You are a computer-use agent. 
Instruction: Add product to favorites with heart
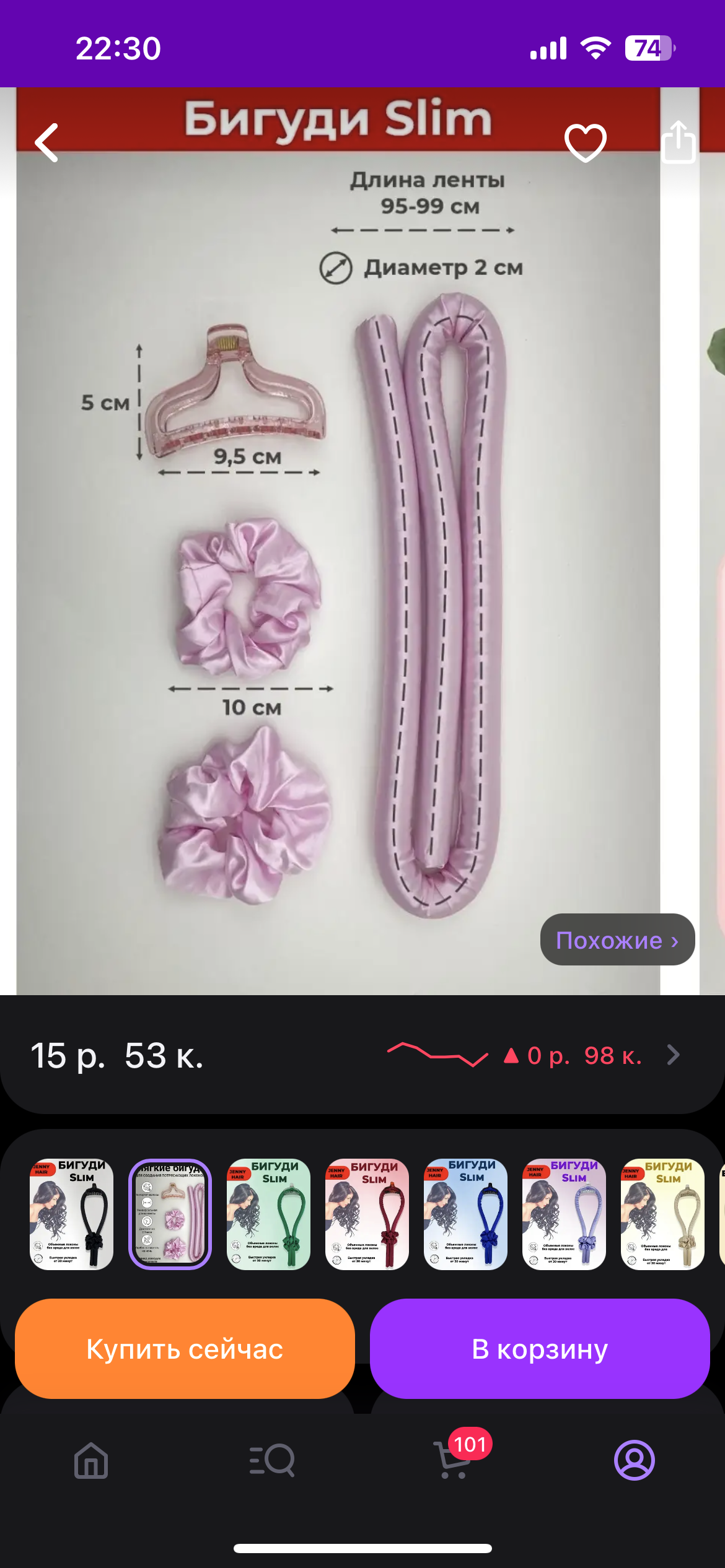(x=586, y=142)
